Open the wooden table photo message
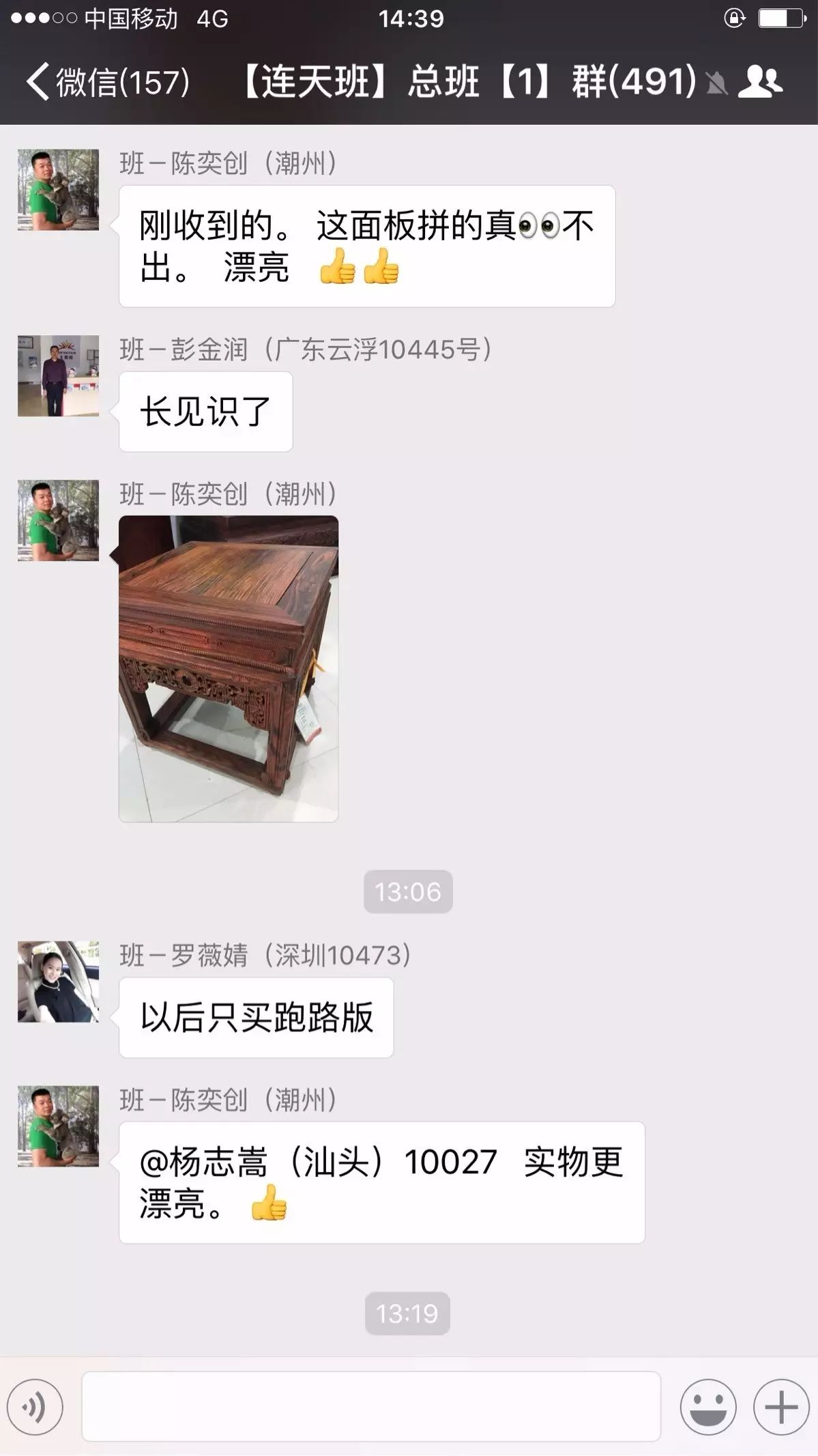 point(229,669)
